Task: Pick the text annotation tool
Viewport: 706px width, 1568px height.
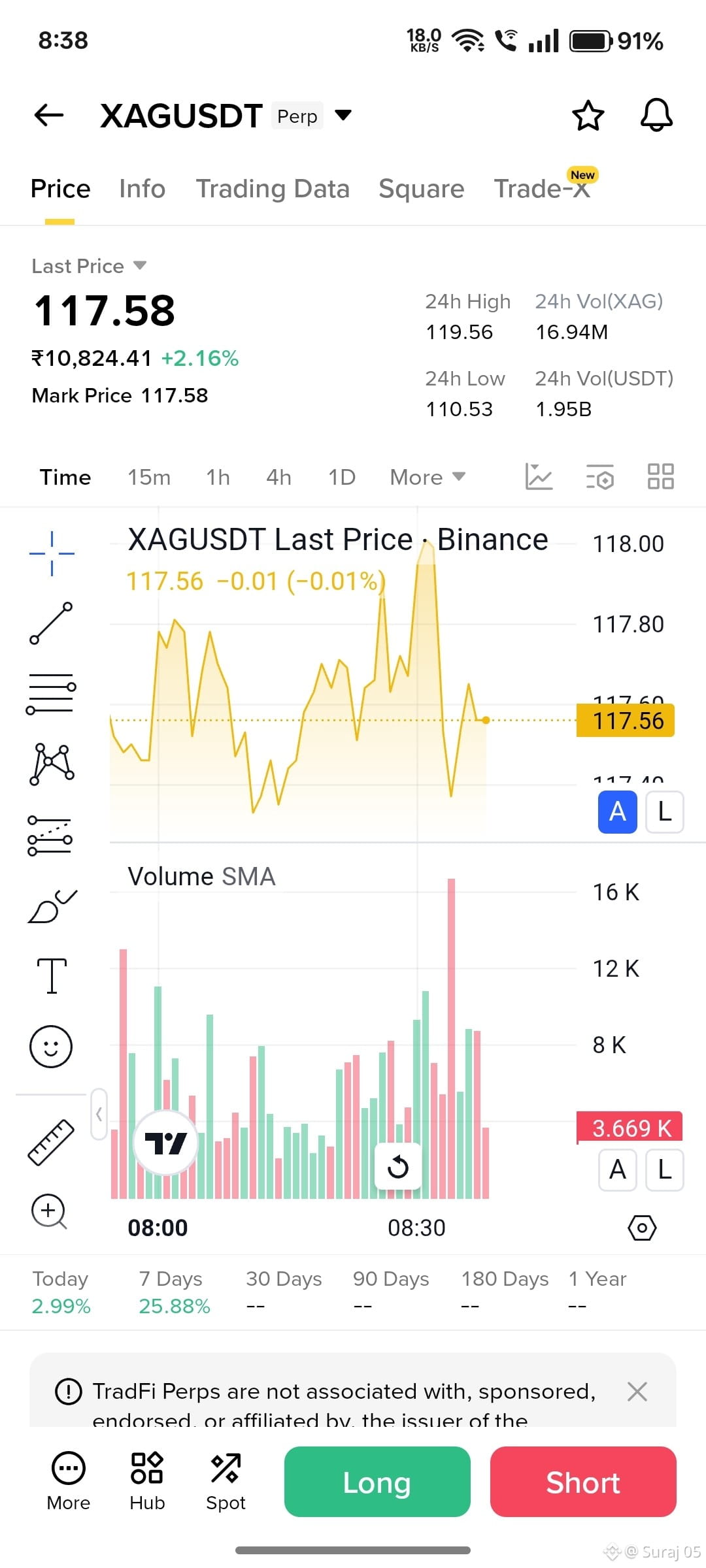Action: (x=52, y=975)
